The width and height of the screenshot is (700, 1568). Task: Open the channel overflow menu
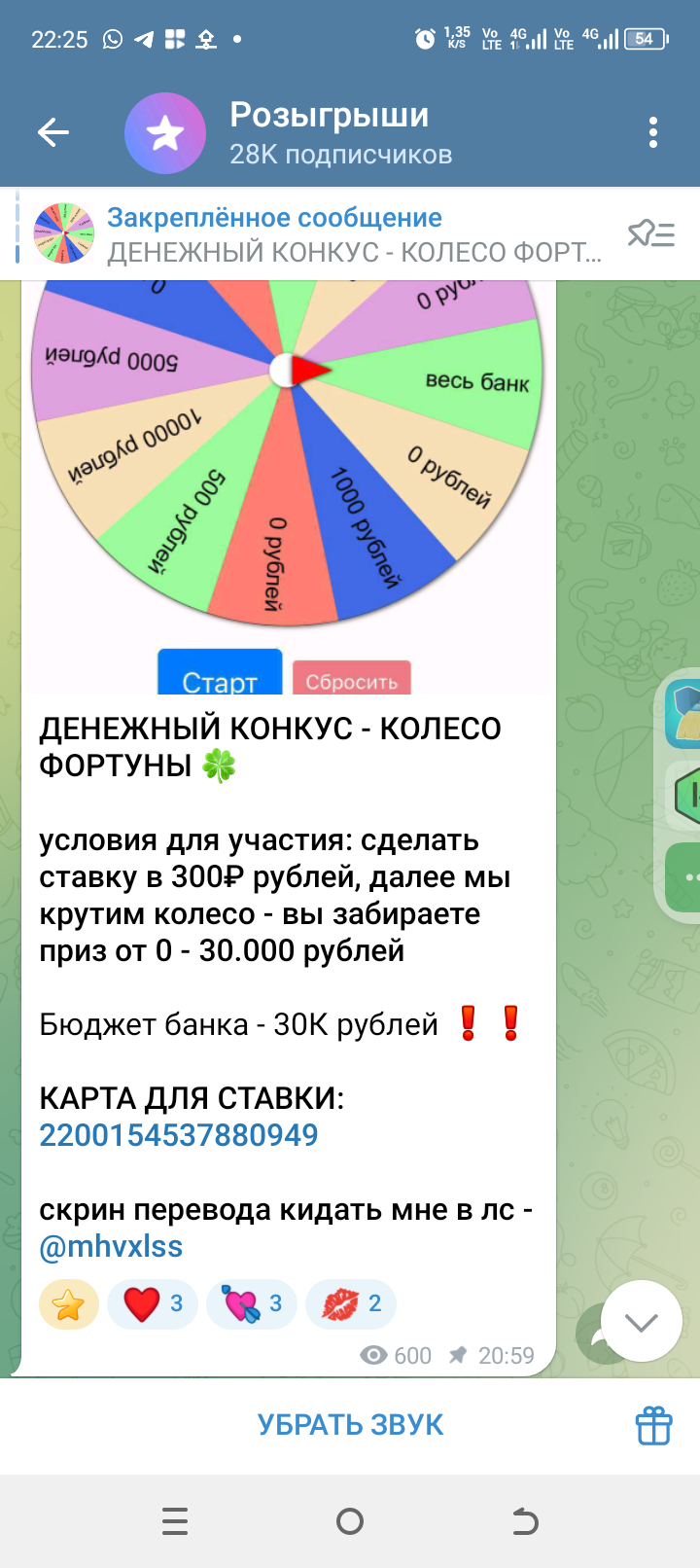(x=653, y=132)
